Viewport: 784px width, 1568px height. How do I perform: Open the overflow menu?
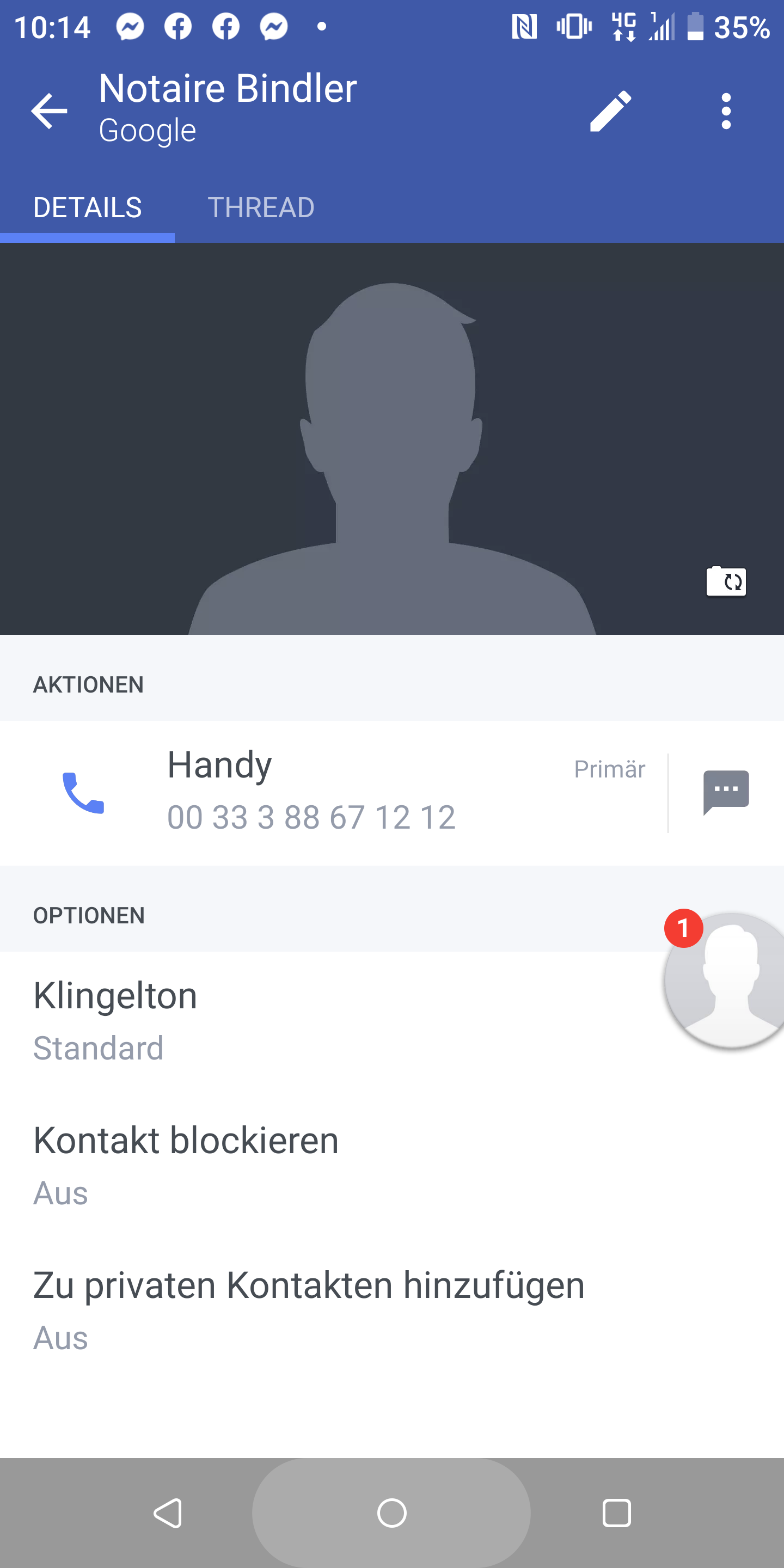[x=726, y=111]
